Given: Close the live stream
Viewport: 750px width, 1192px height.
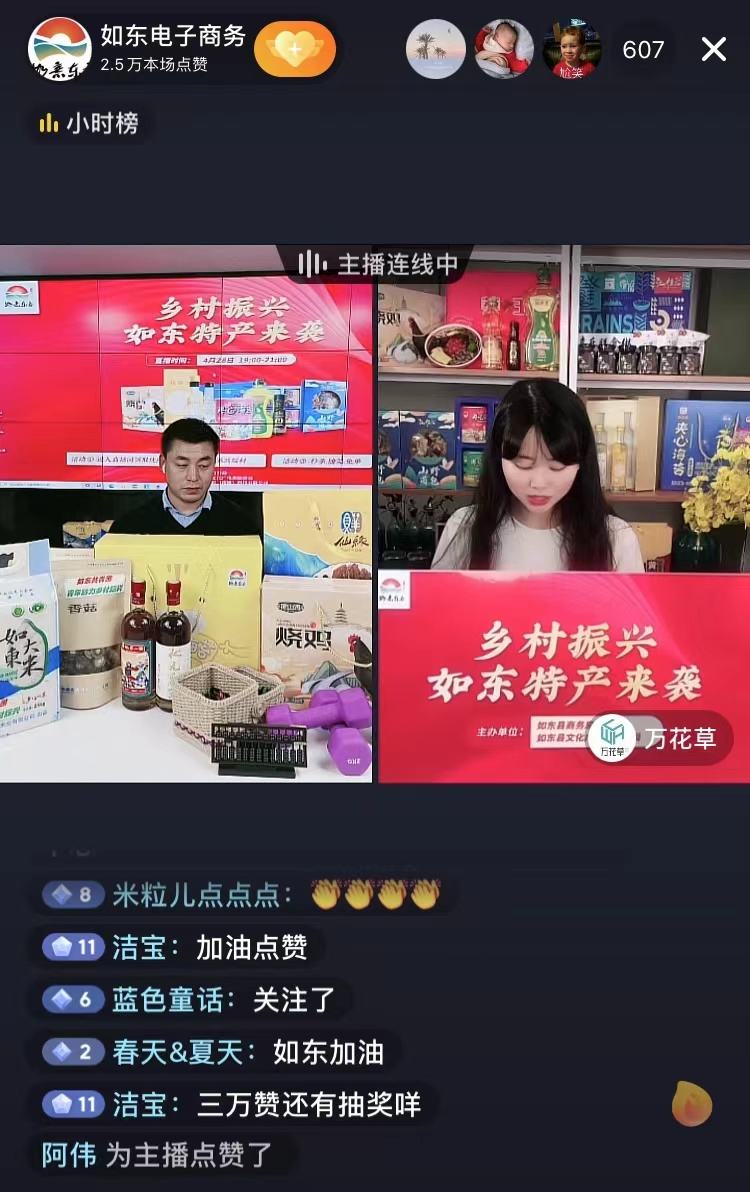Looking at the screenshot, I should pos(713,49).
